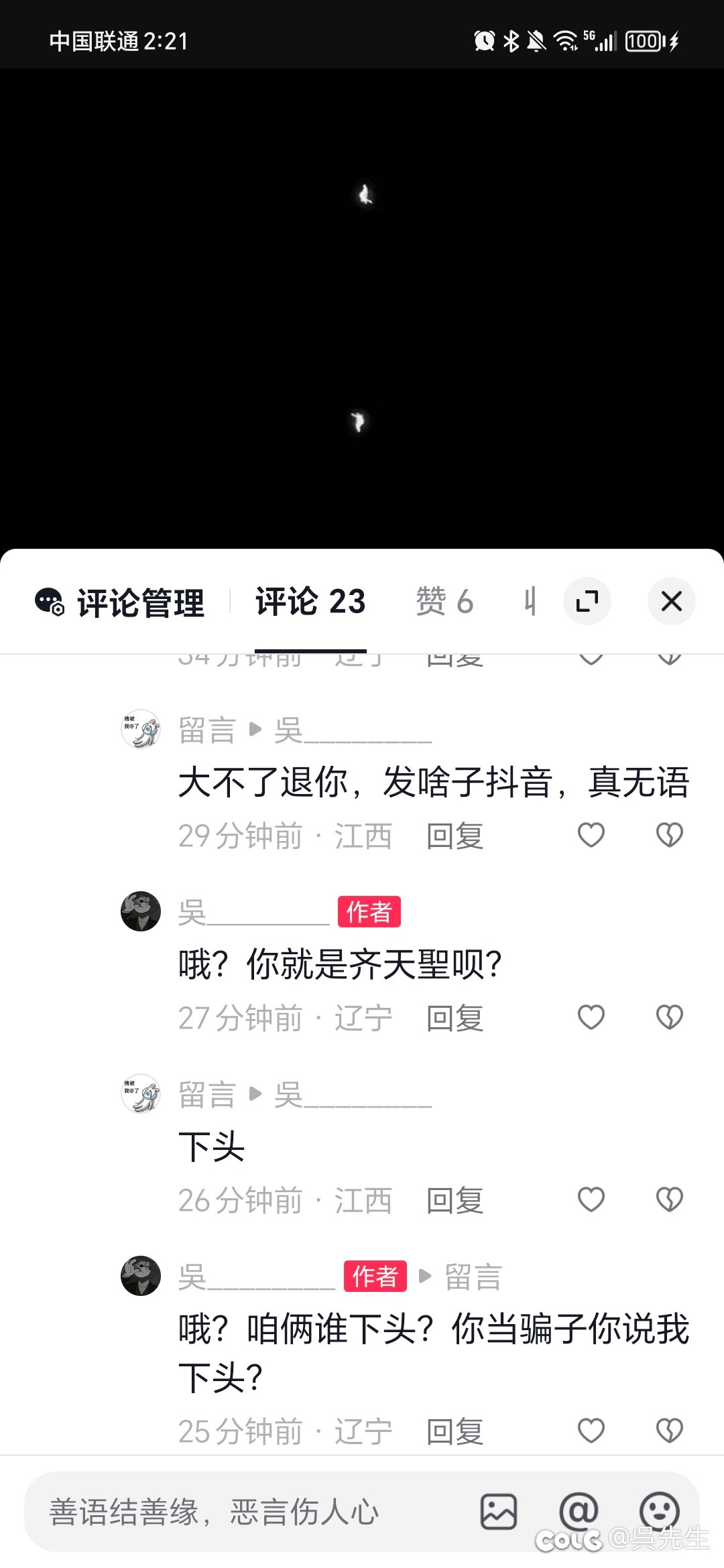Reply to the '下头' comment
This screenshot has width=724, height=1568.
[x=454, y=1199]
